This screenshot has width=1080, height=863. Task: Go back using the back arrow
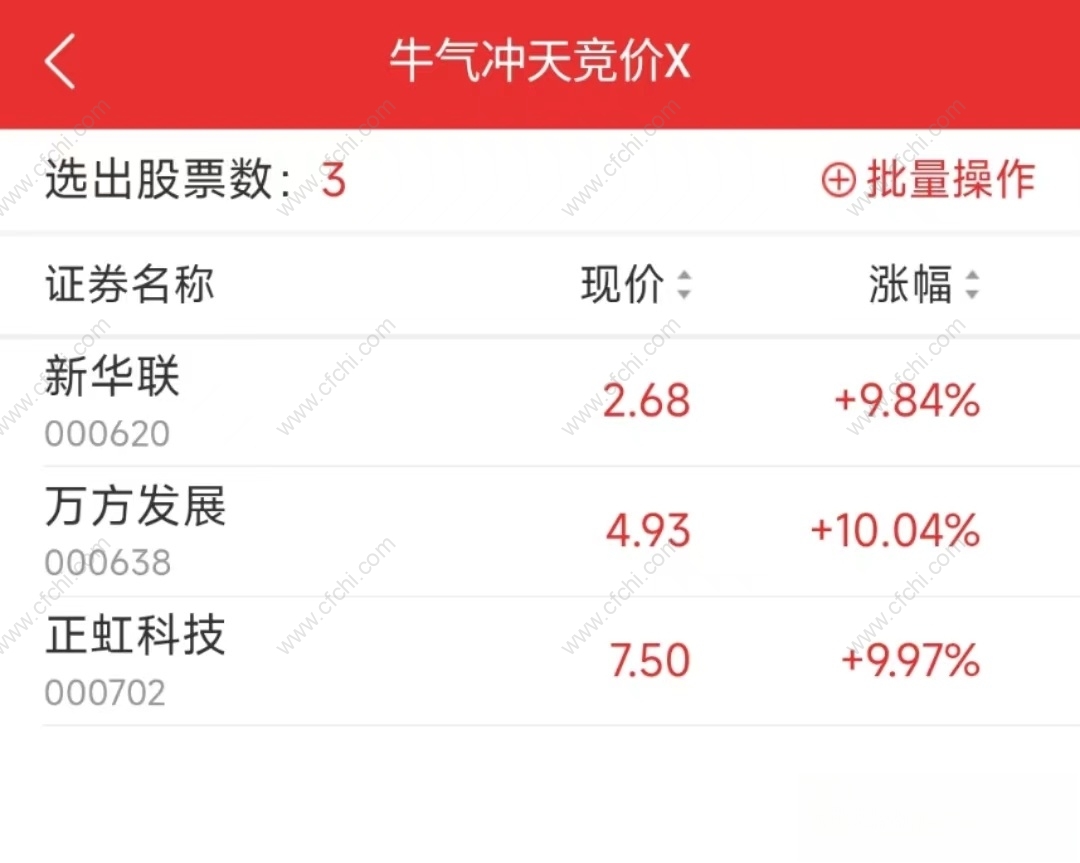(x=60, y=62)
